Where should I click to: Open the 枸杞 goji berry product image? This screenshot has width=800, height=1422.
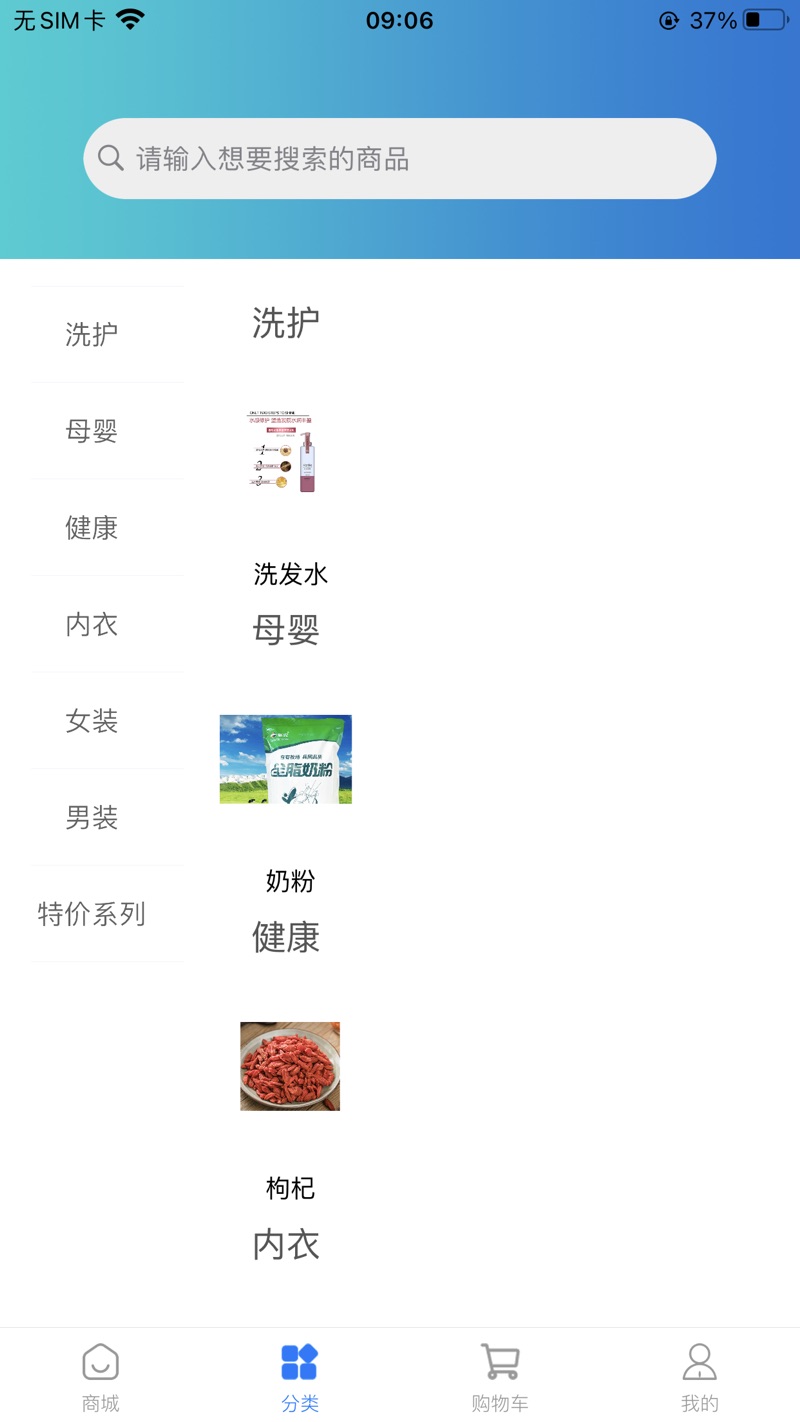click(289, 1066)
